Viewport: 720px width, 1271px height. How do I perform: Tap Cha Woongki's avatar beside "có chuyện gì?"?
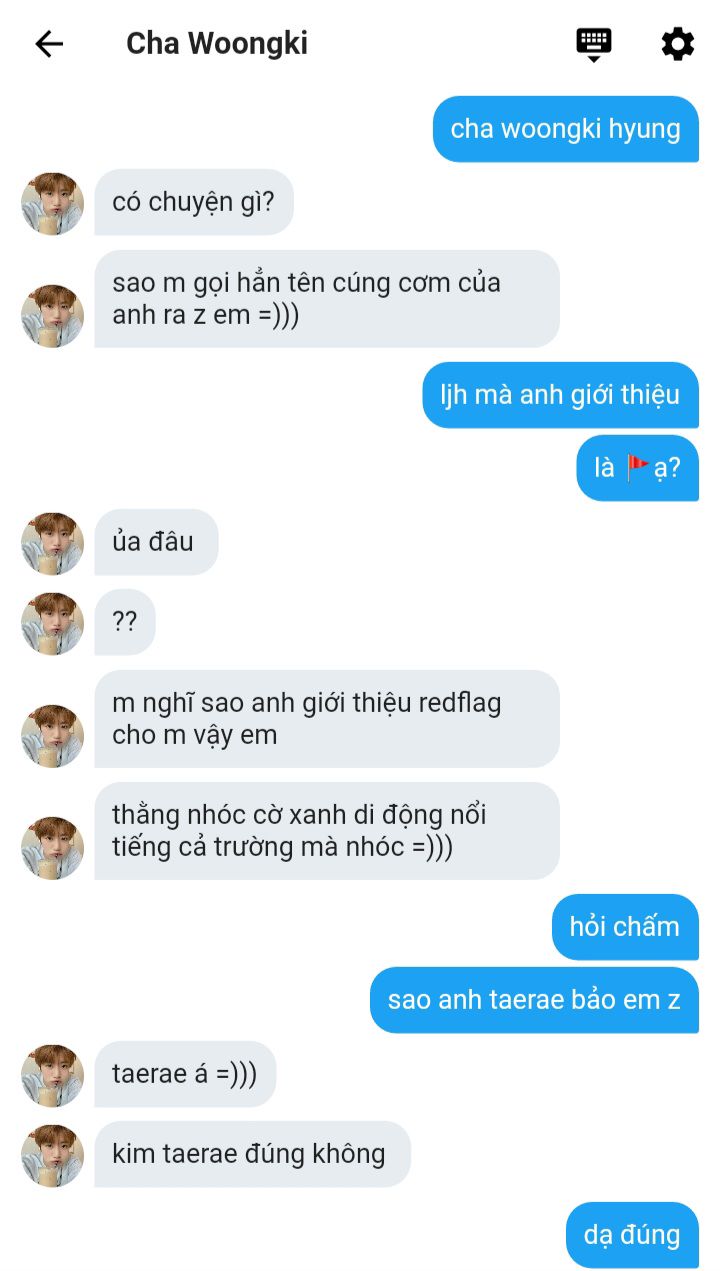[52, 203]
